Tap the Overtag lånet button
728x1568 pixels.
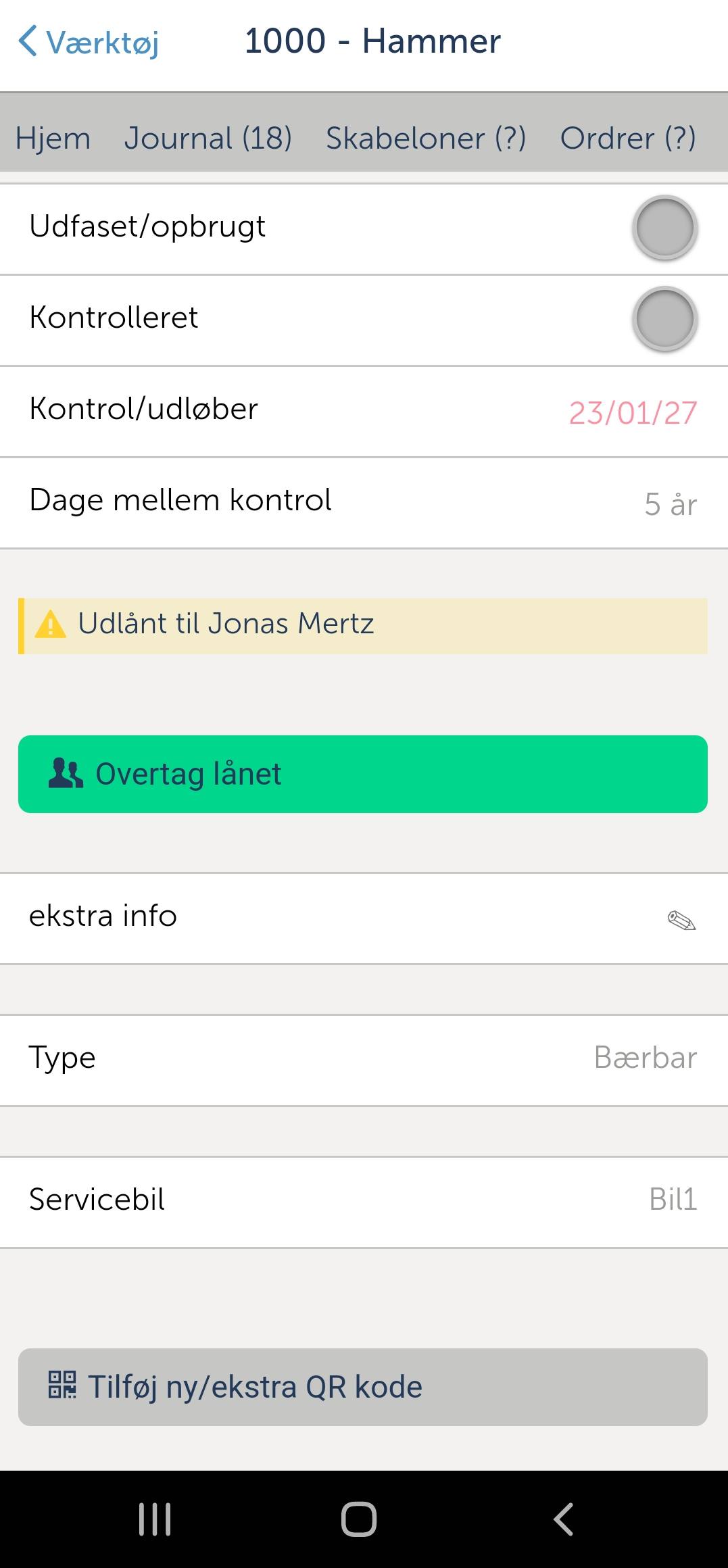(x=363, y=774)
